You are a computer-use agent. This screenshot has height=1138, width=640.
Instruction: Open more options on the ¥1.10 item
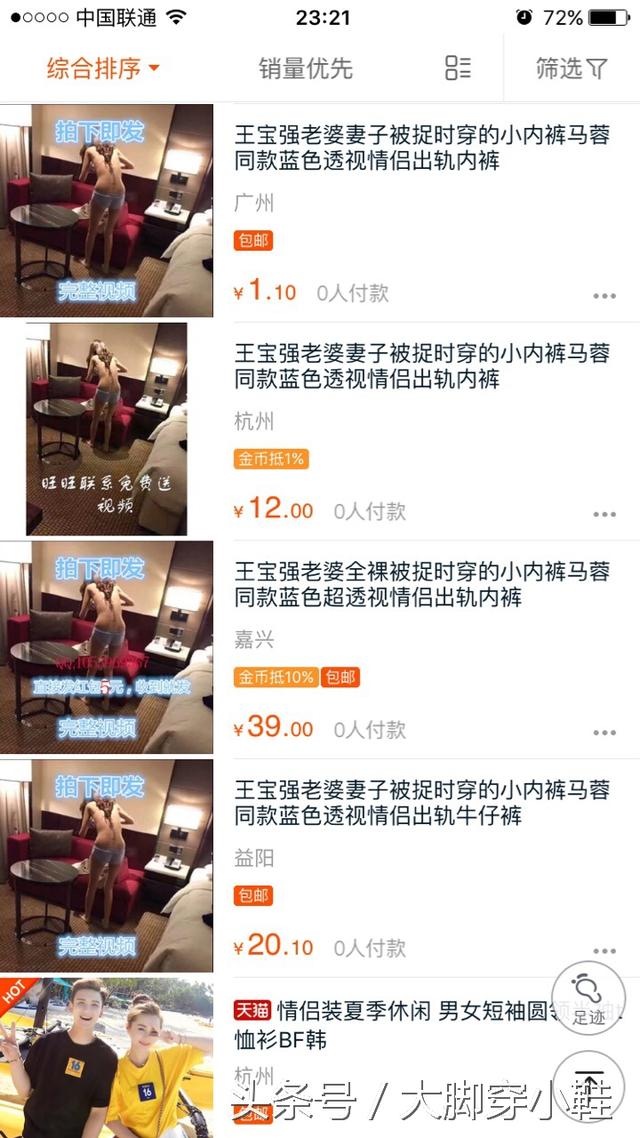[x=604, y=296]
